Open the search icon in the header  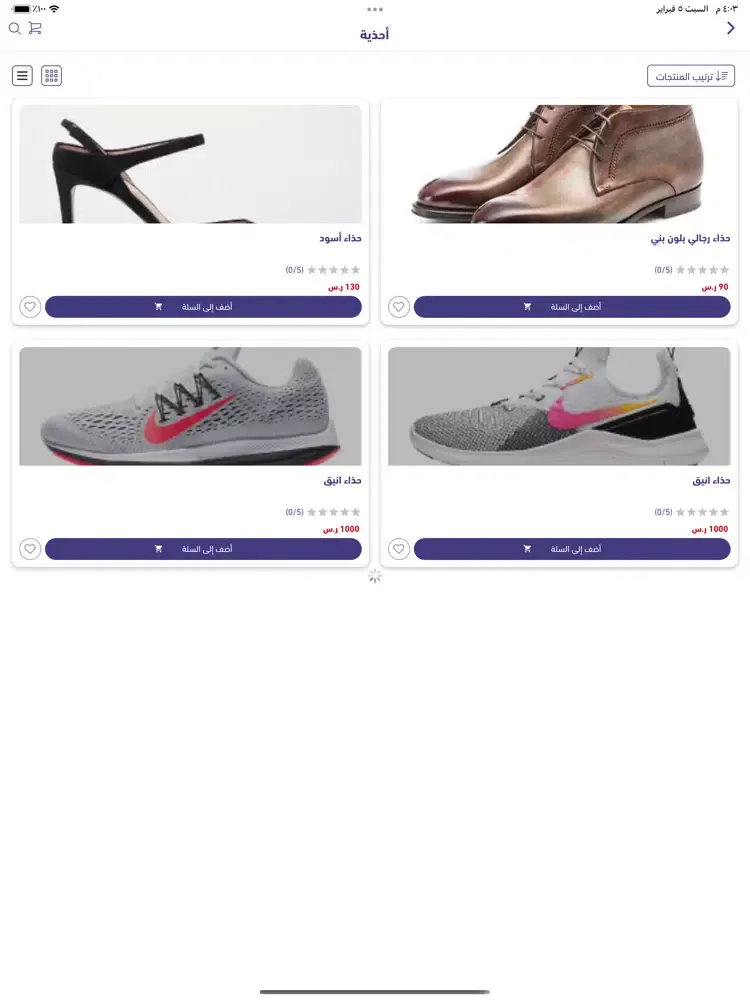coord(14,29)
